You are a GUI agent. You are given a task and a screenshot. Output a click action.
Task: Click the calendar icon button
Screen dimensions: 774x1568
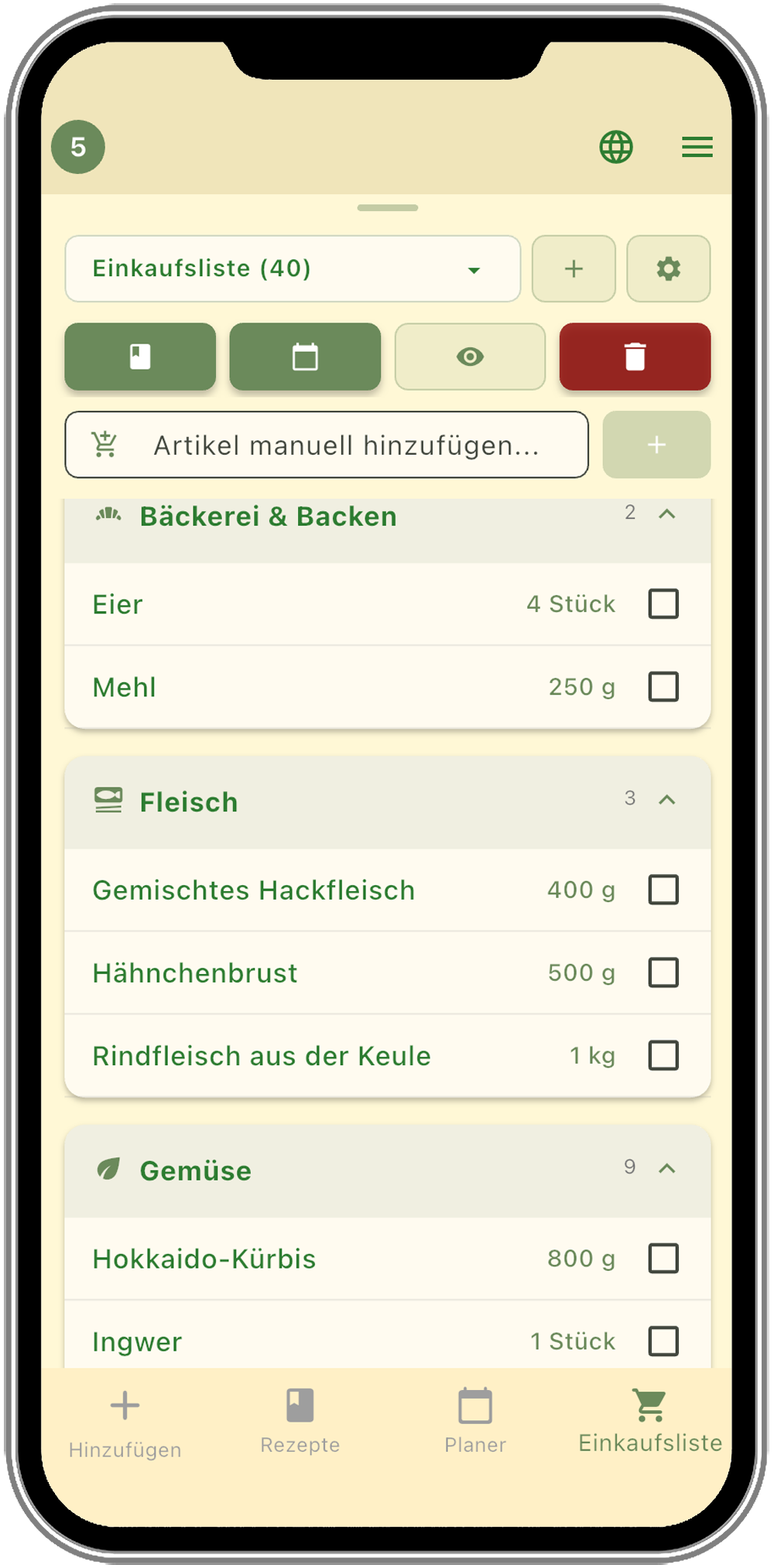pyautogui.click(x=305, y=357)
